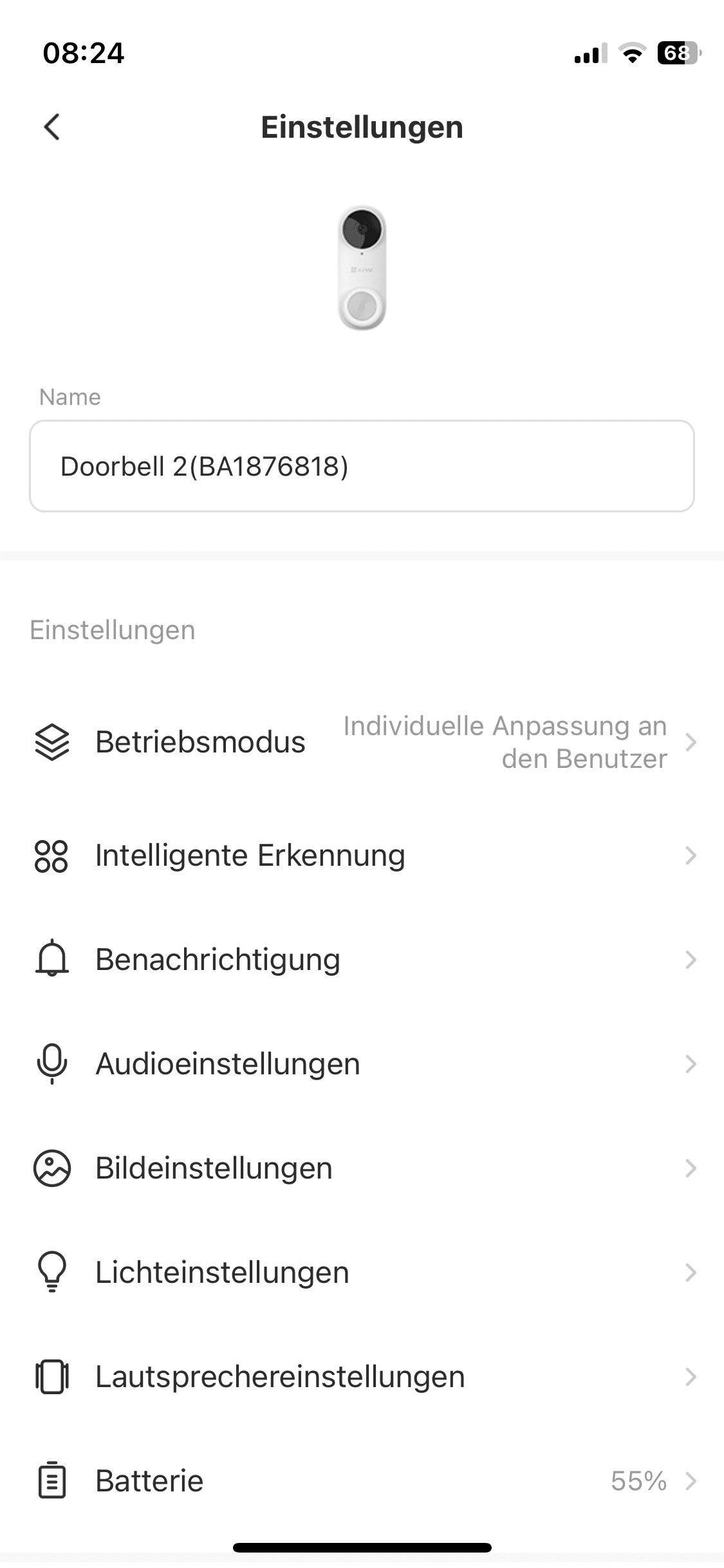Go back from Einstellungen screen
724x1568 pixels.
(52, 127)
